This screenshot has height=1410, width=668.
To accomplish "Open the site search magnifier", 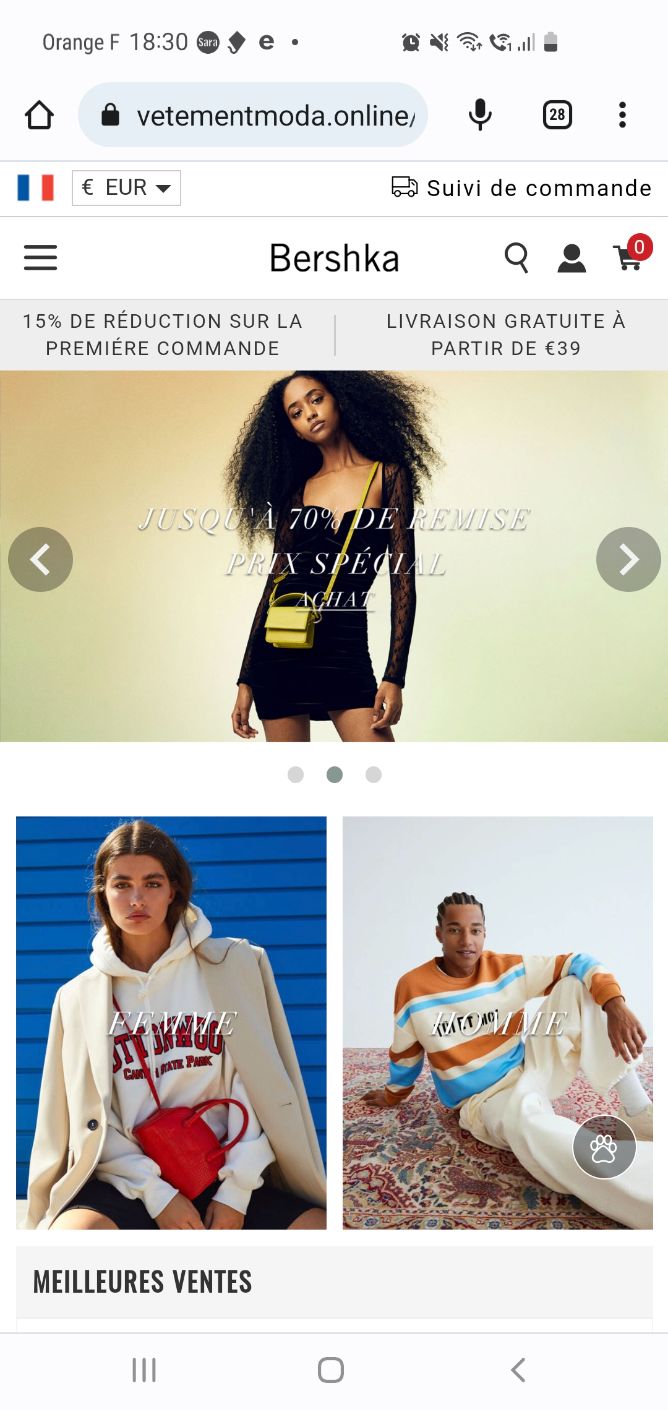I will (516, 258).
